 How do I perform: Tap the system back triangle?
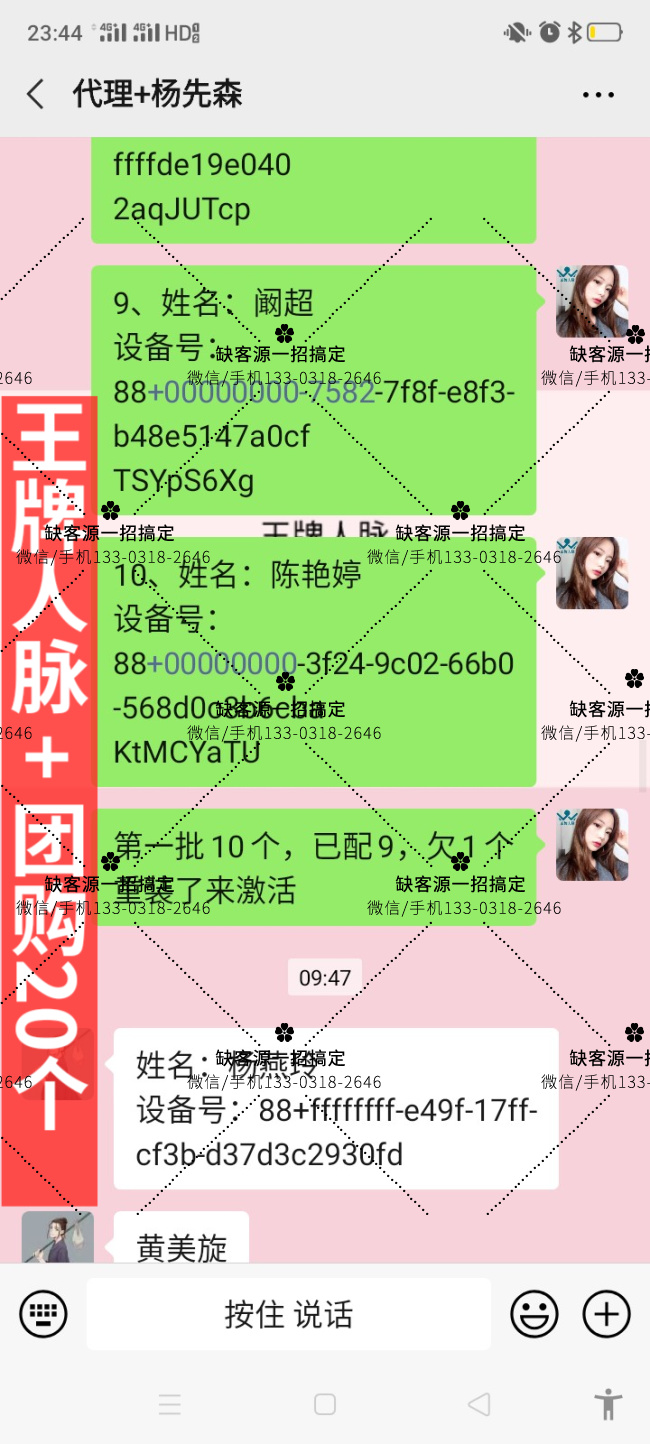click(x=479, y=1404)
